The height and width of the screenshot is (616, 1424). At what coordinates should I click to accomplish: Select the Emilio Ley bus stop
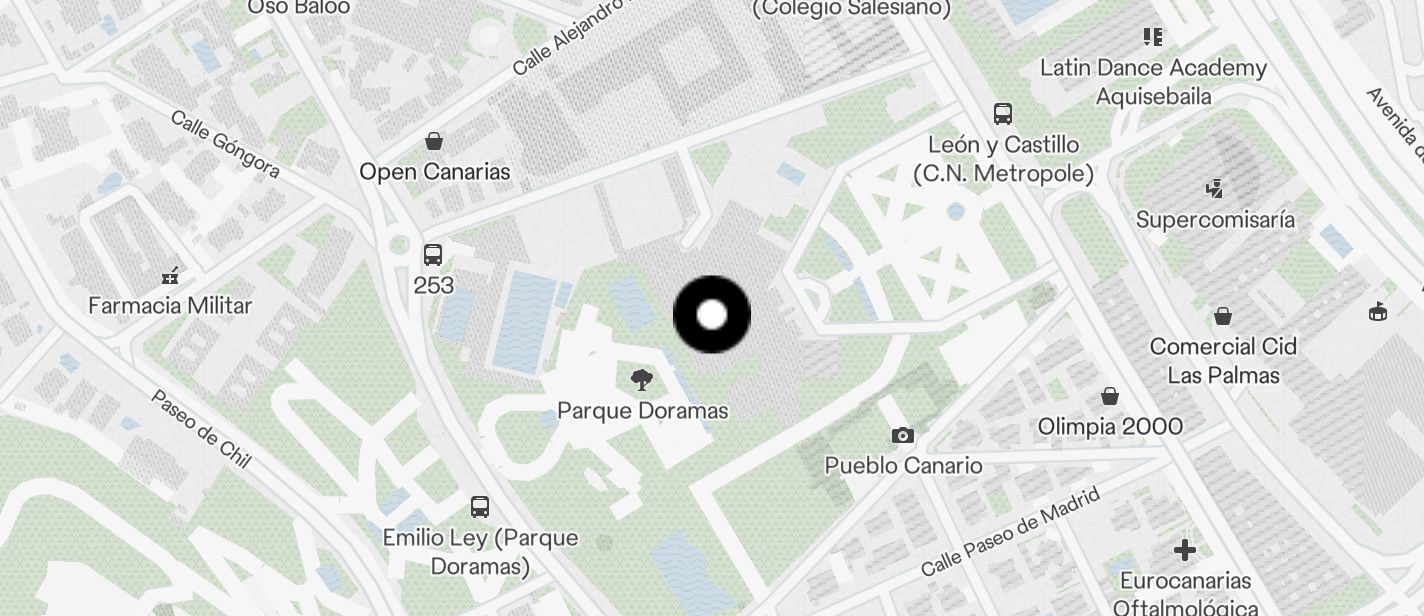coord(480,507)
